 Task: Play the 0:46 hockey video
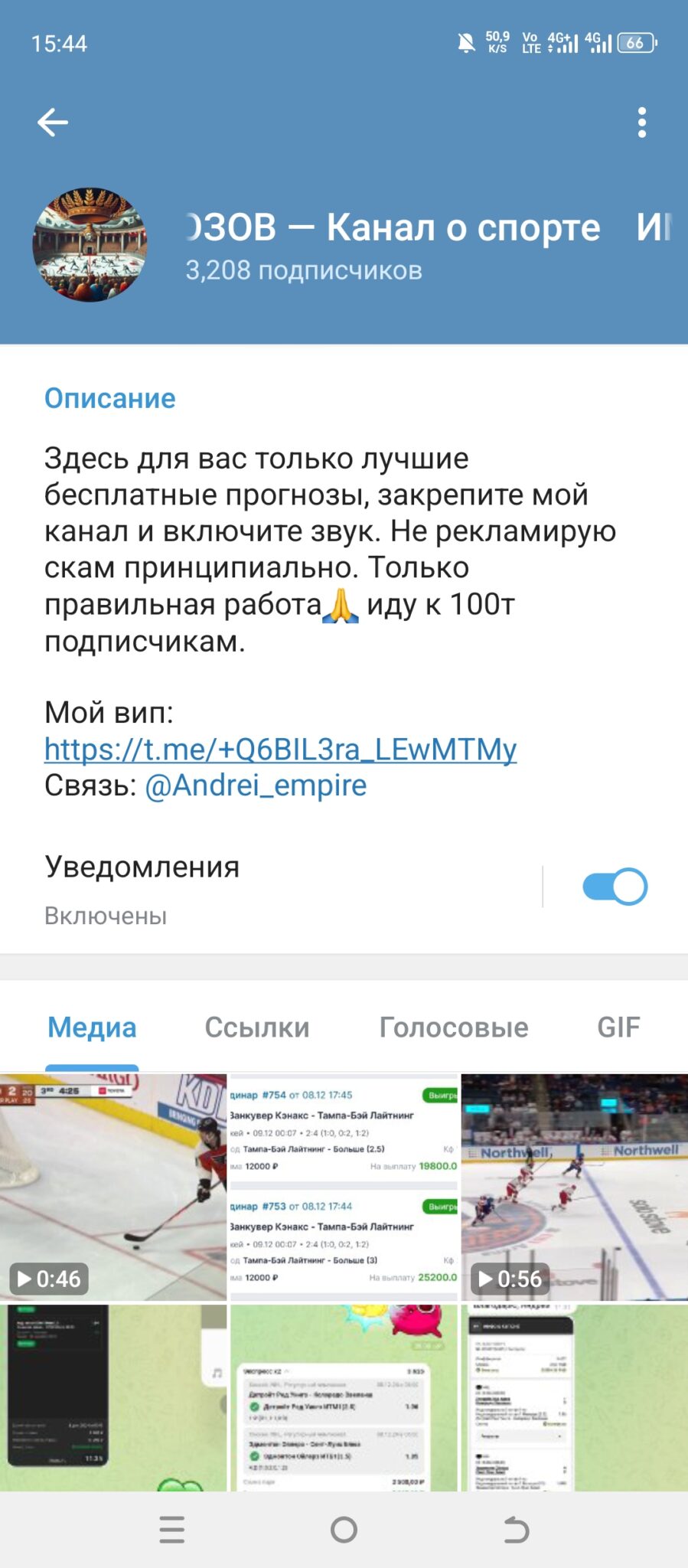(113, 1187)
